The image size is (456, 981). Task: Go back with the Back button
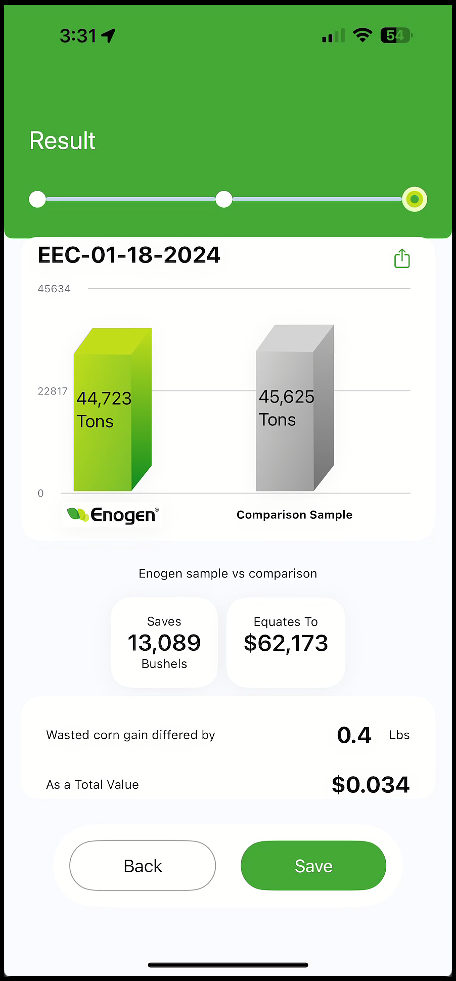[x=143, y=865]
